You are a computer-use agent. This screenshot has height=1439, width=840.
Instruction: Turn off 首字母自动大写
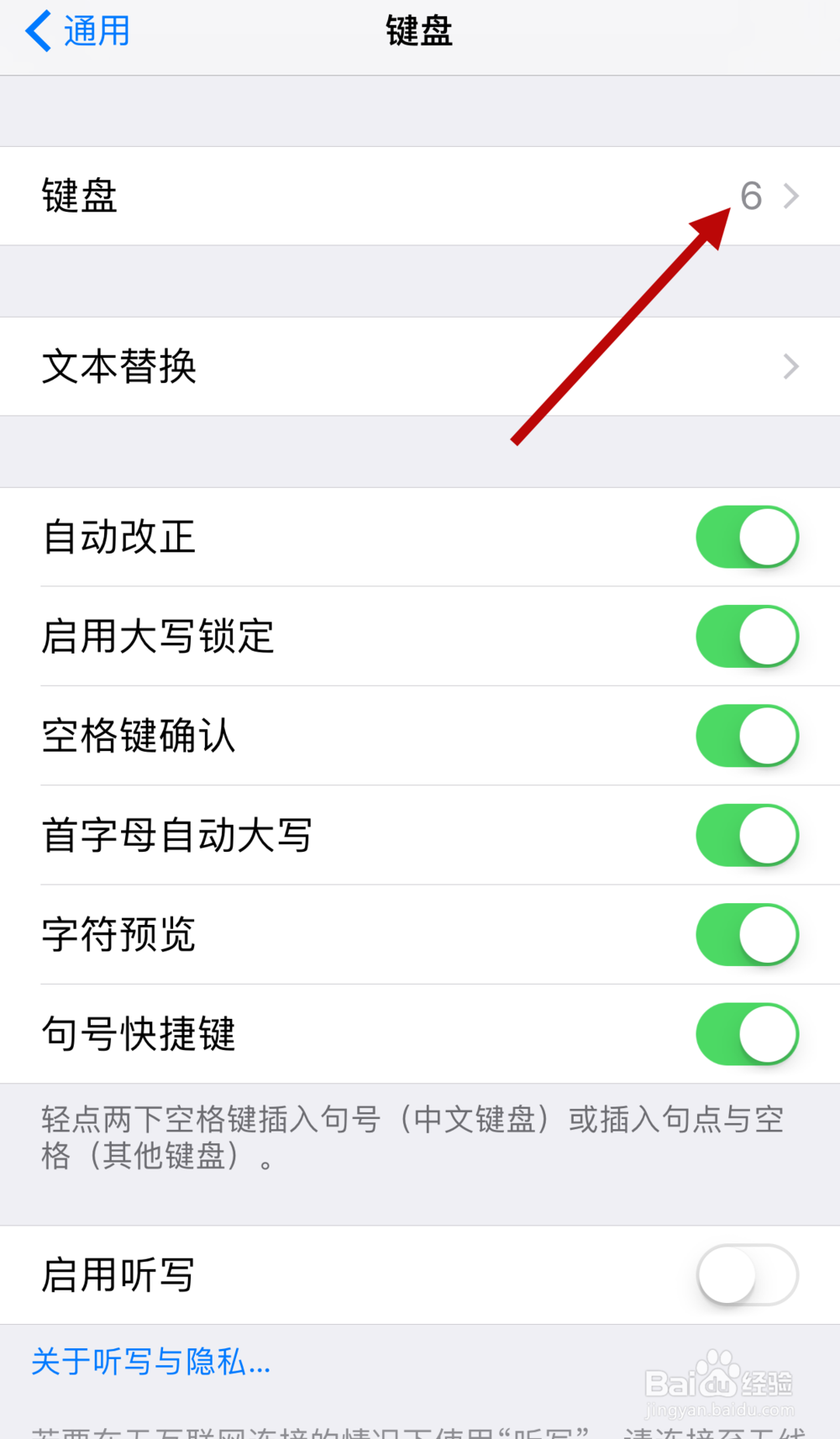tap(746, 835)
